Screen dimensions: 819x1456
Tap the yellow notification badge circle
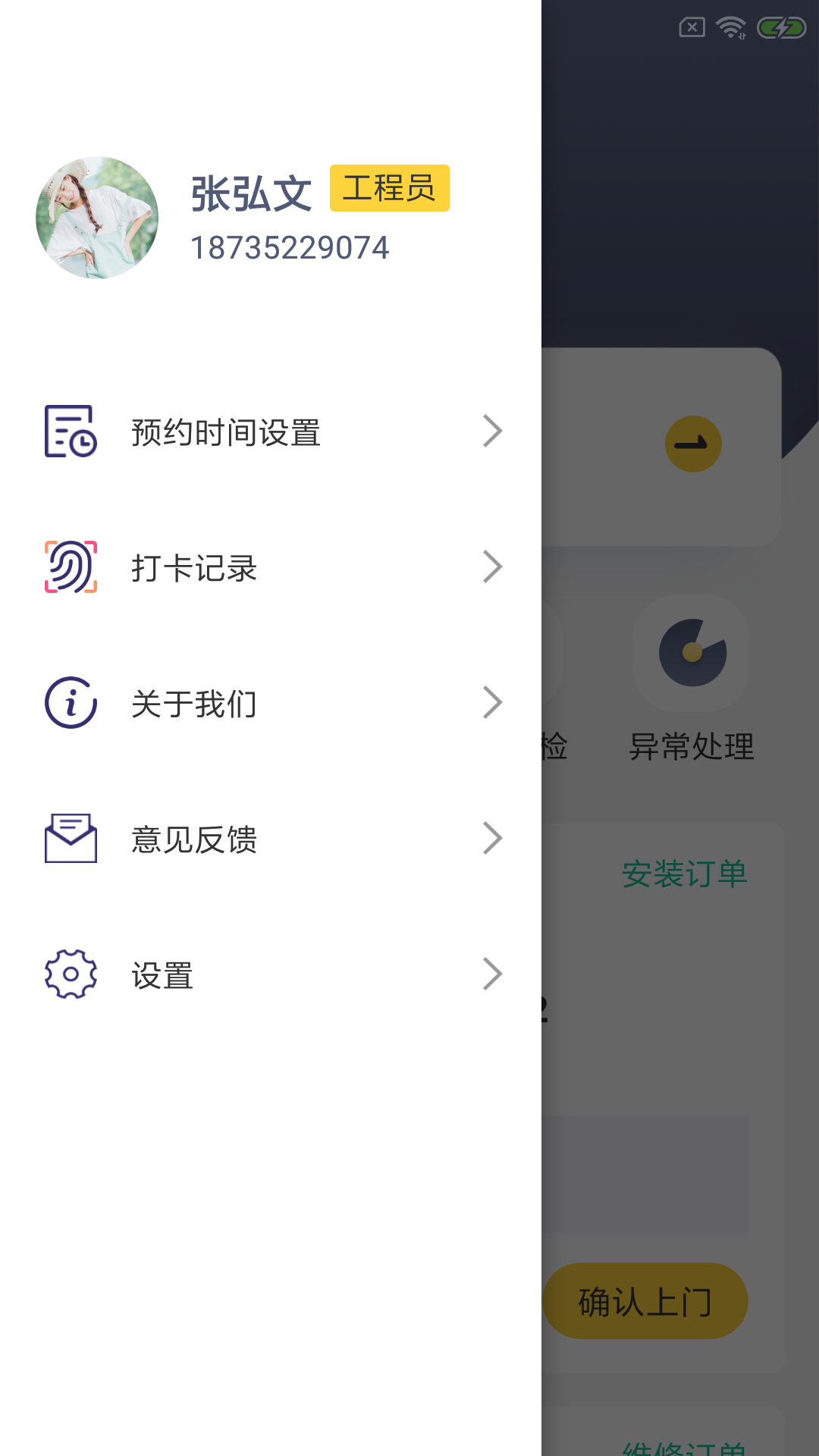[692, 444]
